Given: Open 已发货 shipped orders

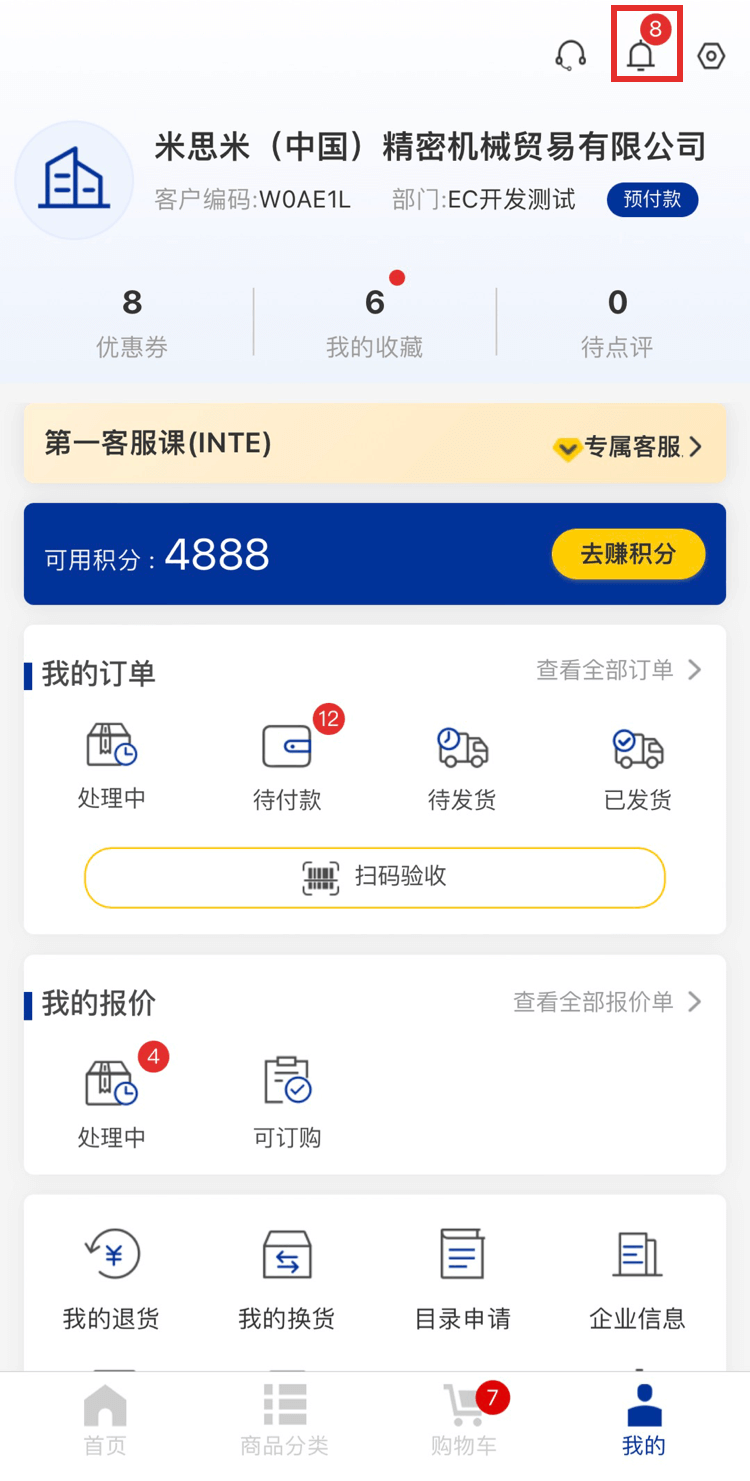Looking at the screenshot, I should (638, 766).
